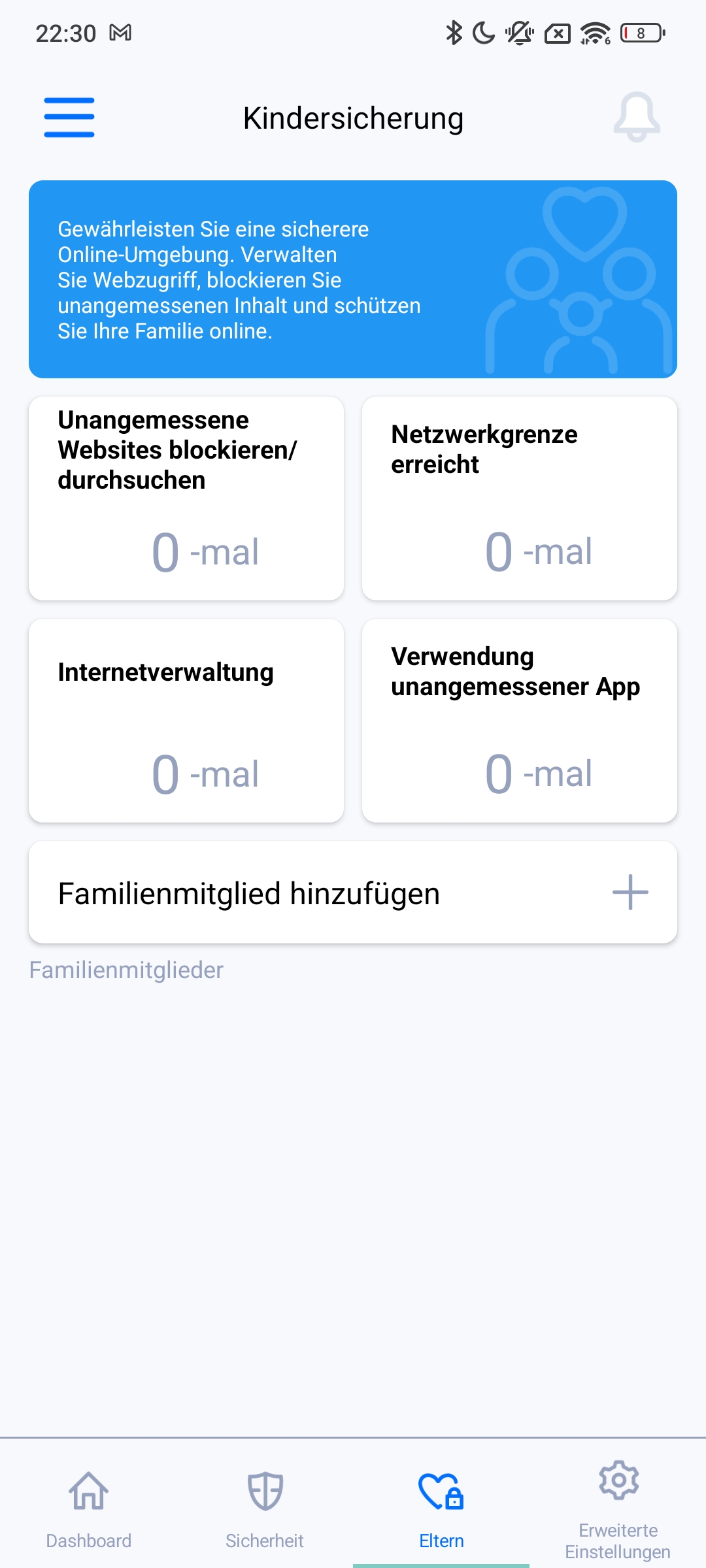Open the notifications bell
Screen dimensions: 706x1568
[x=636, y=118]
